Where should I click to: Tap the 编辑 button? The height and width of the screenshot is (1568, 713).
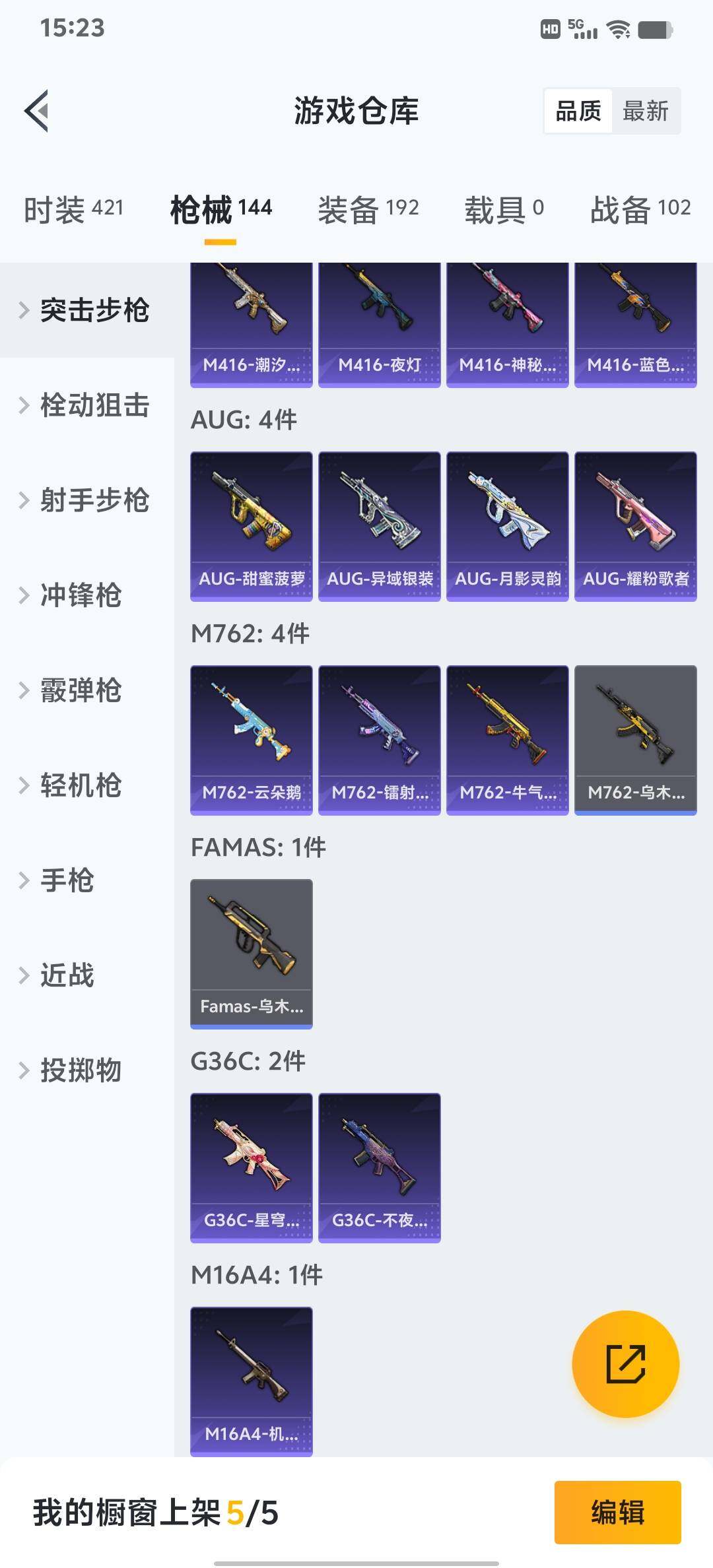pyautogui.click(x=617, y=1512)
